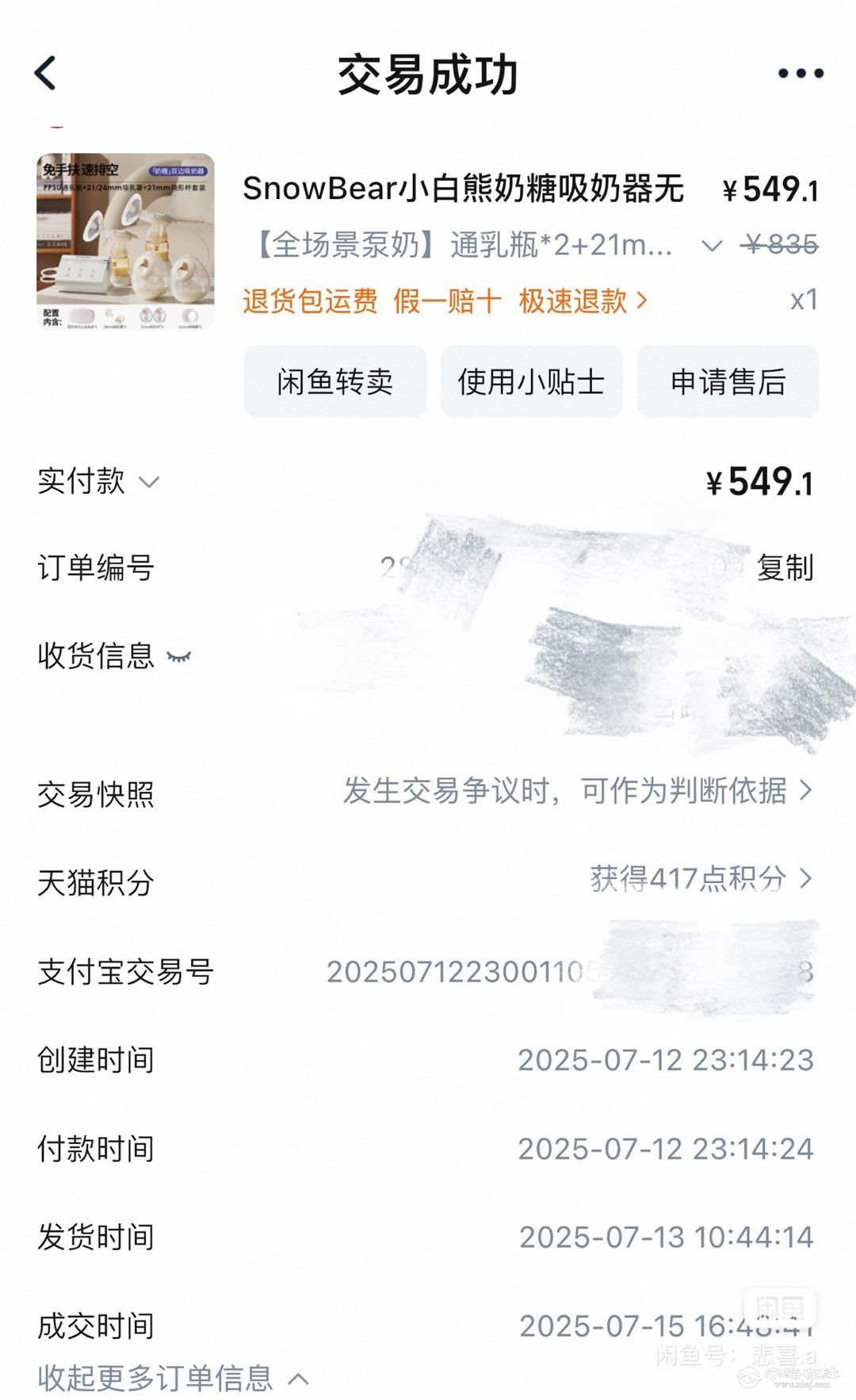Tap 申请售后 to request after-sales
The image size is (856, 1400).
[x=728, y=381]
